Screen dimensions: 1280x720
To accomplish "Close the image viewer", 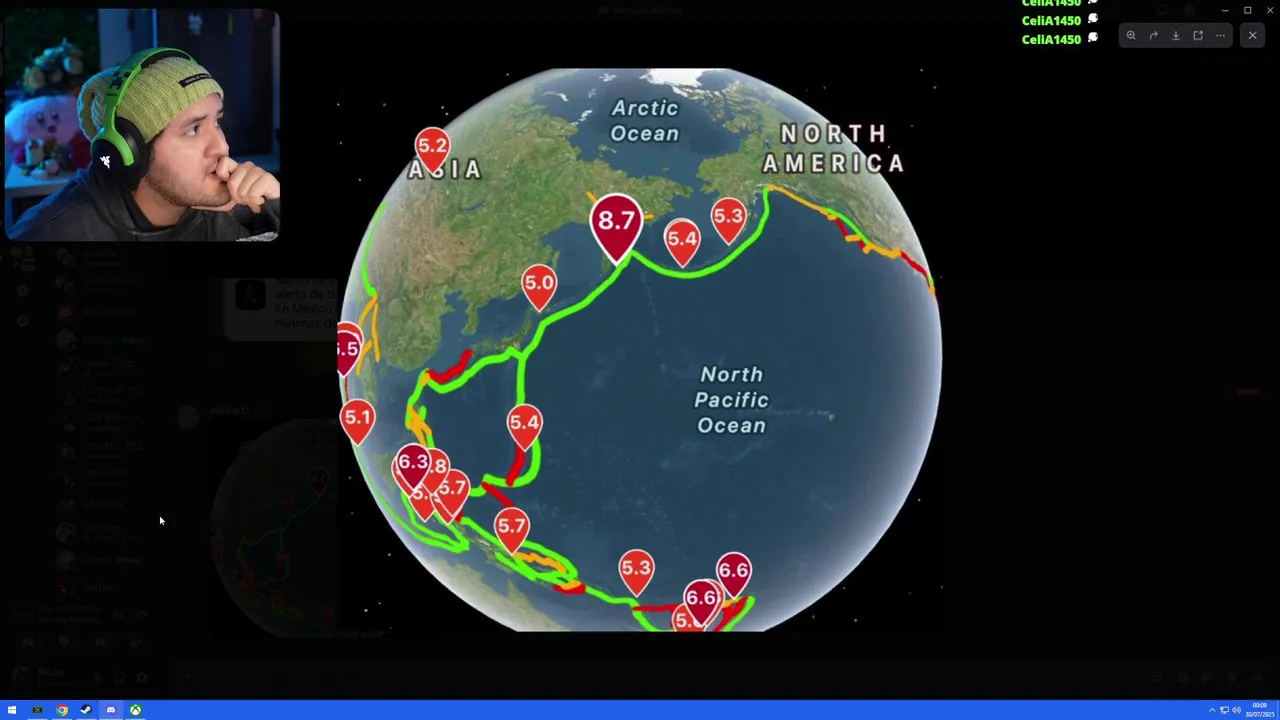I will tap(1252, 35).
